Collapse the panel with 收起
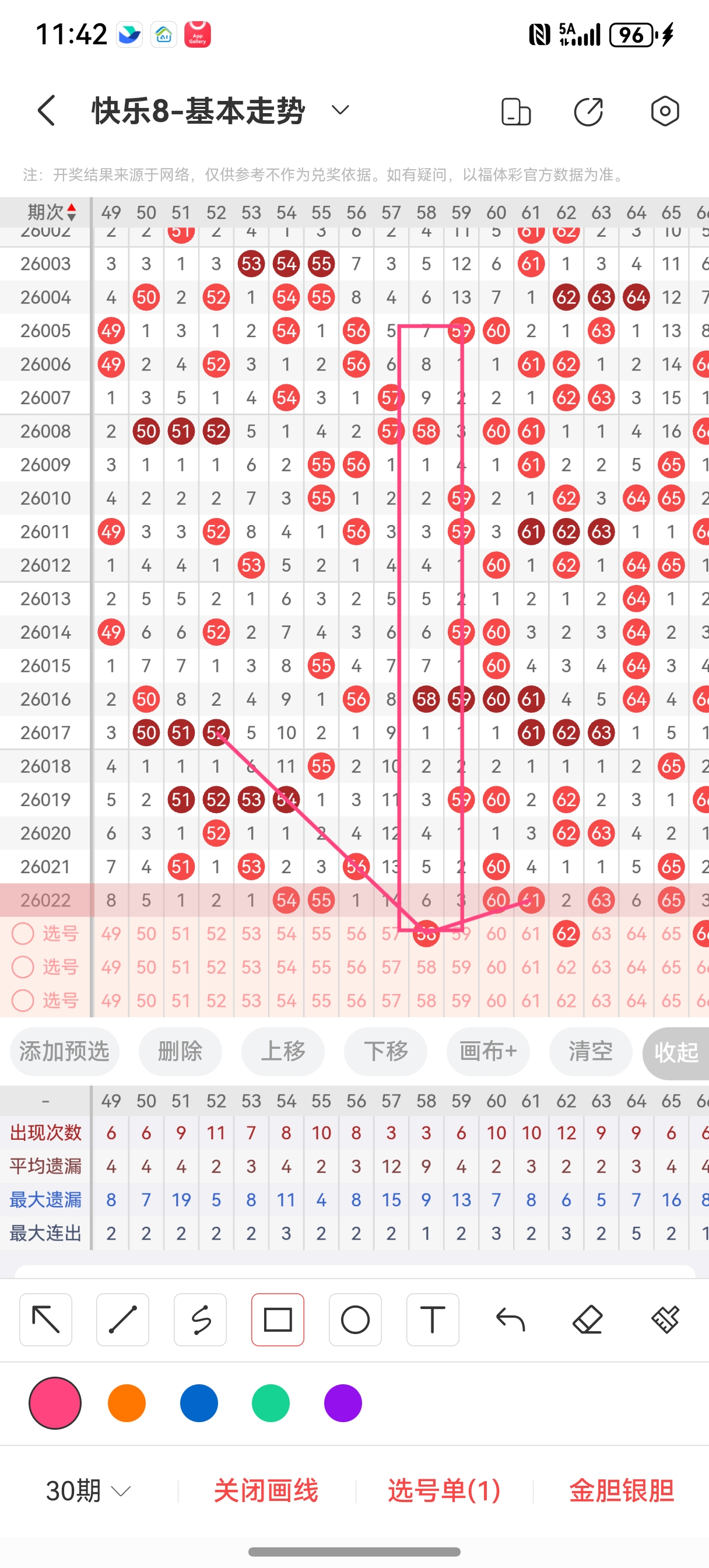 pyautogui.click(x=676, y=1052)
